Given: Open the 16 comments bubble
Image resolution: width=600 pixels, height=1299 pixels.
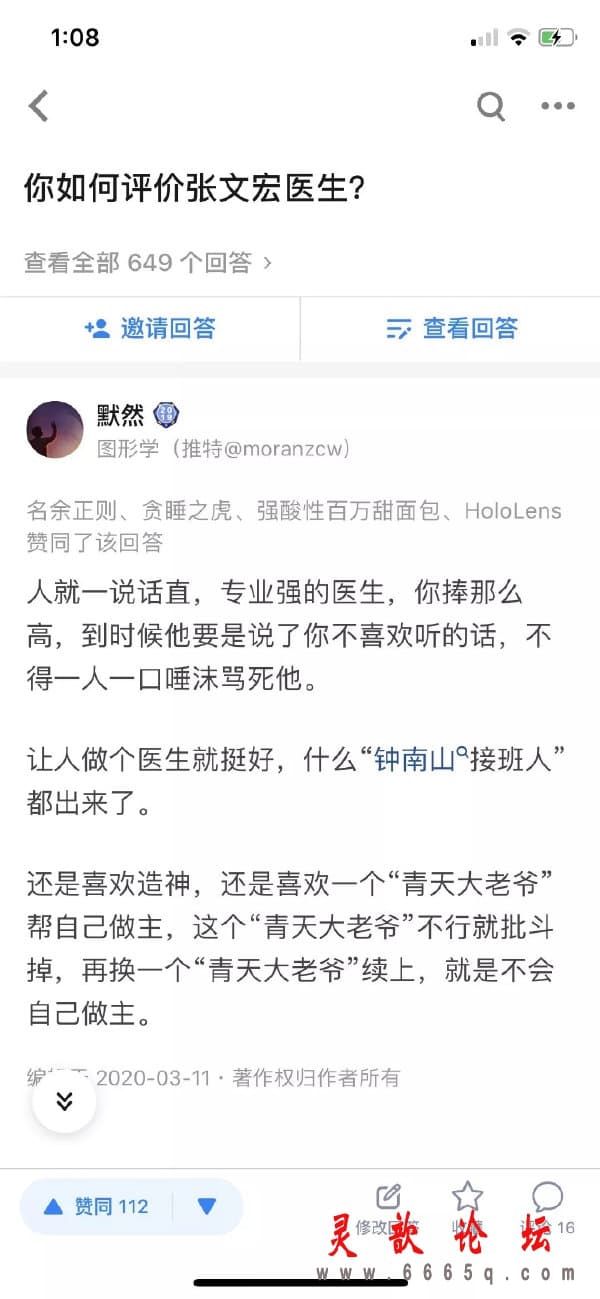Looking at the screenshot, I should tap(548, 1199).
